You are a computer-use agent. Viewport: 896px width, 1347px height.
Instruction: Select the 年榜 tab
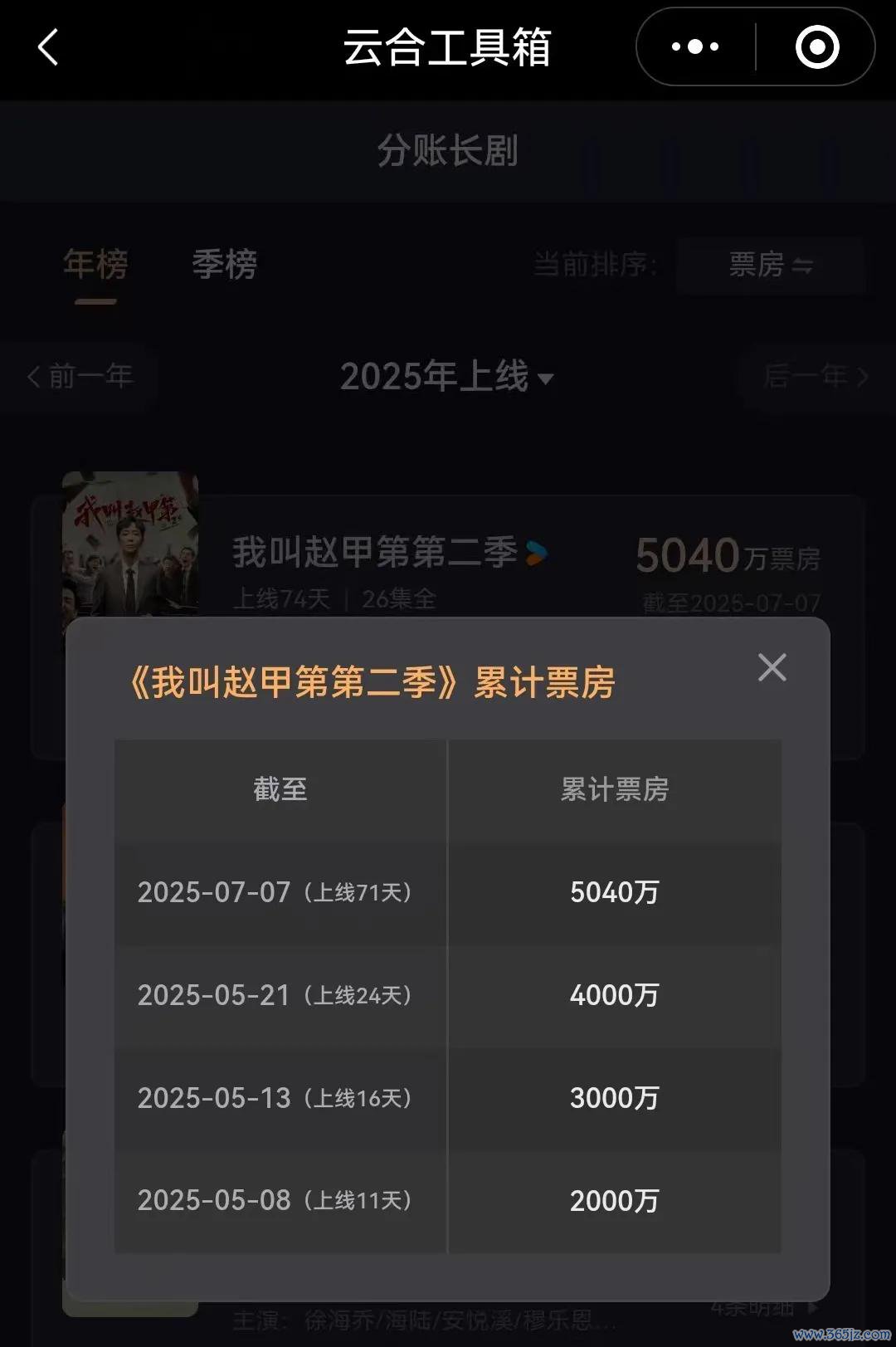pos(95,265)
